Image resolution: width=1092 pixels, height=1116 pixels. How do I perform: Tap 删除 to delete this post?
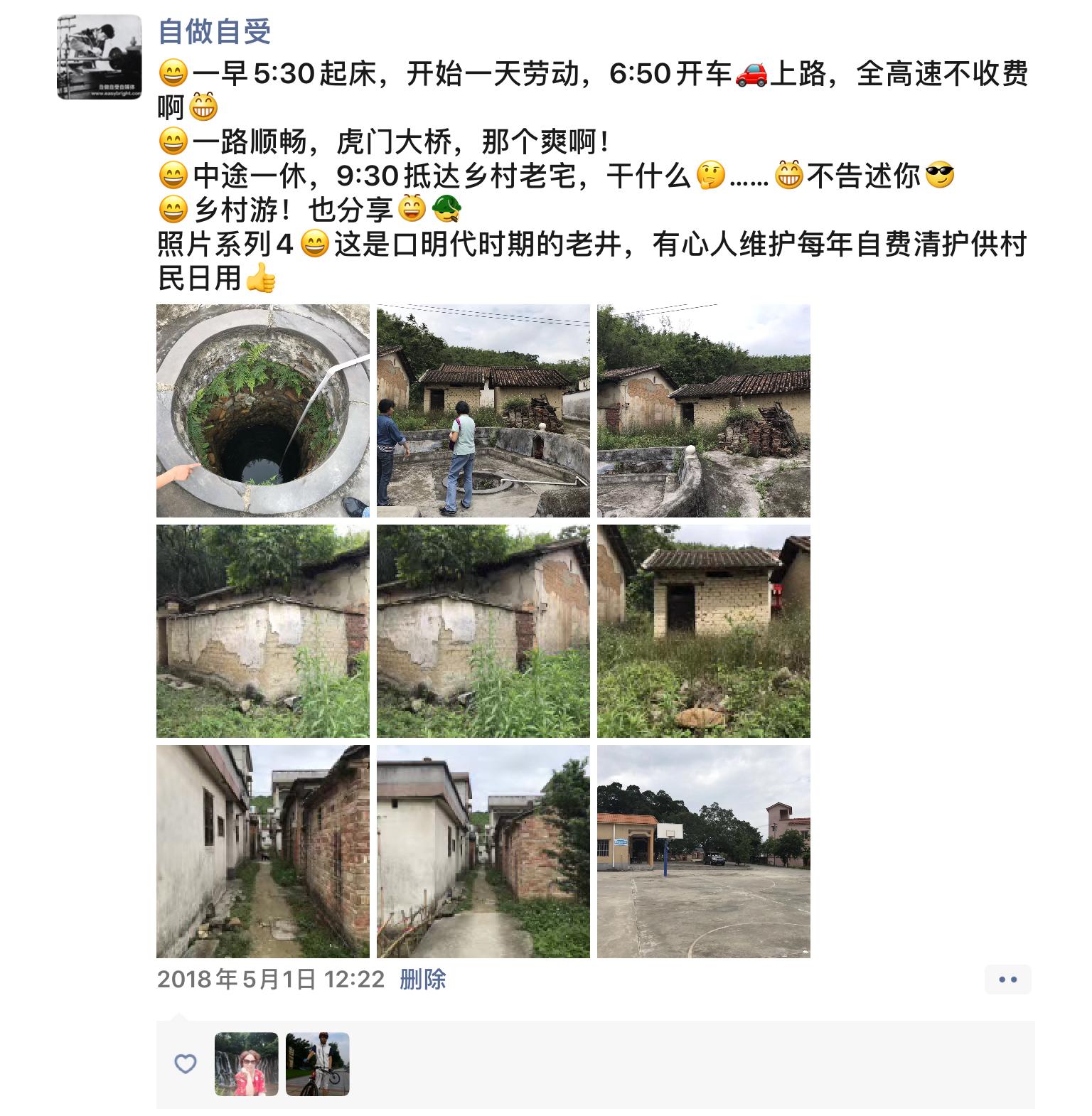(x=422, y=980)
